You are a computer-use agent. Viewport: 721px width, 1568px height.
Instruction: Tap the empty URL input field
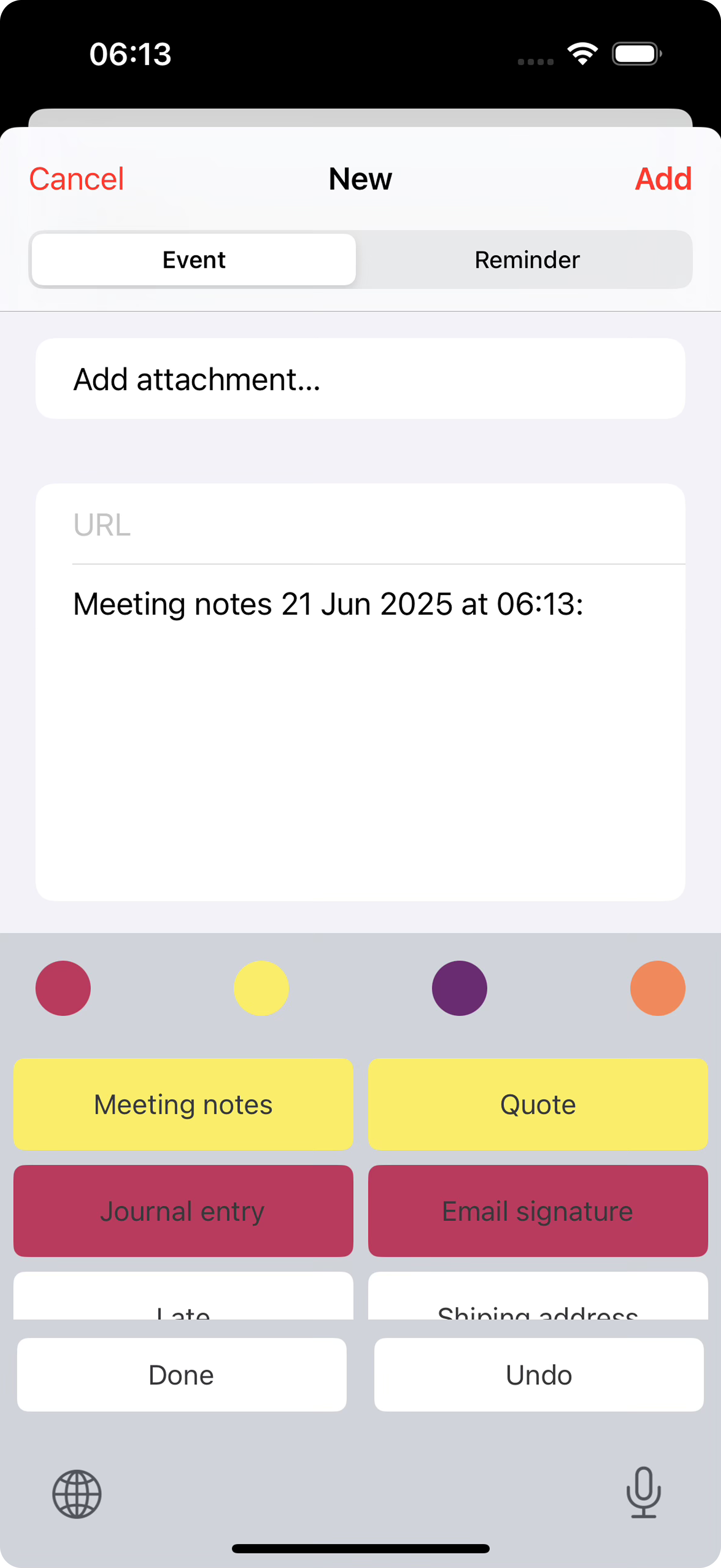pos(360,524)
